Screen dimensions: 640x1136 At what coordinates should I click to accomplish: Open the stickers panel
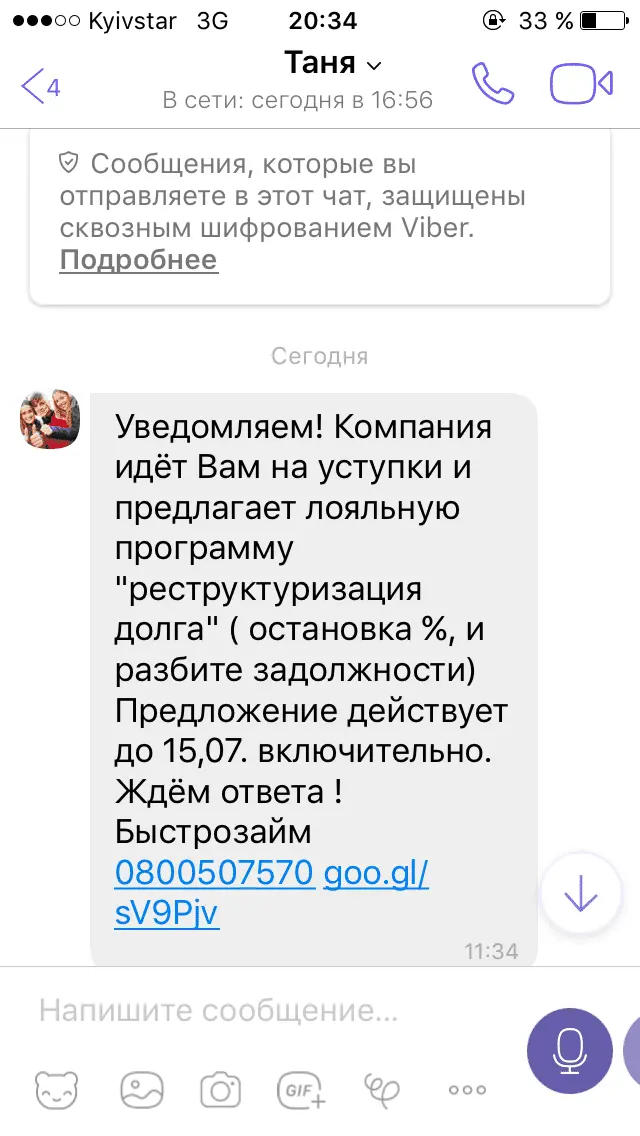pyautogui.click(x=57, y=1089)
